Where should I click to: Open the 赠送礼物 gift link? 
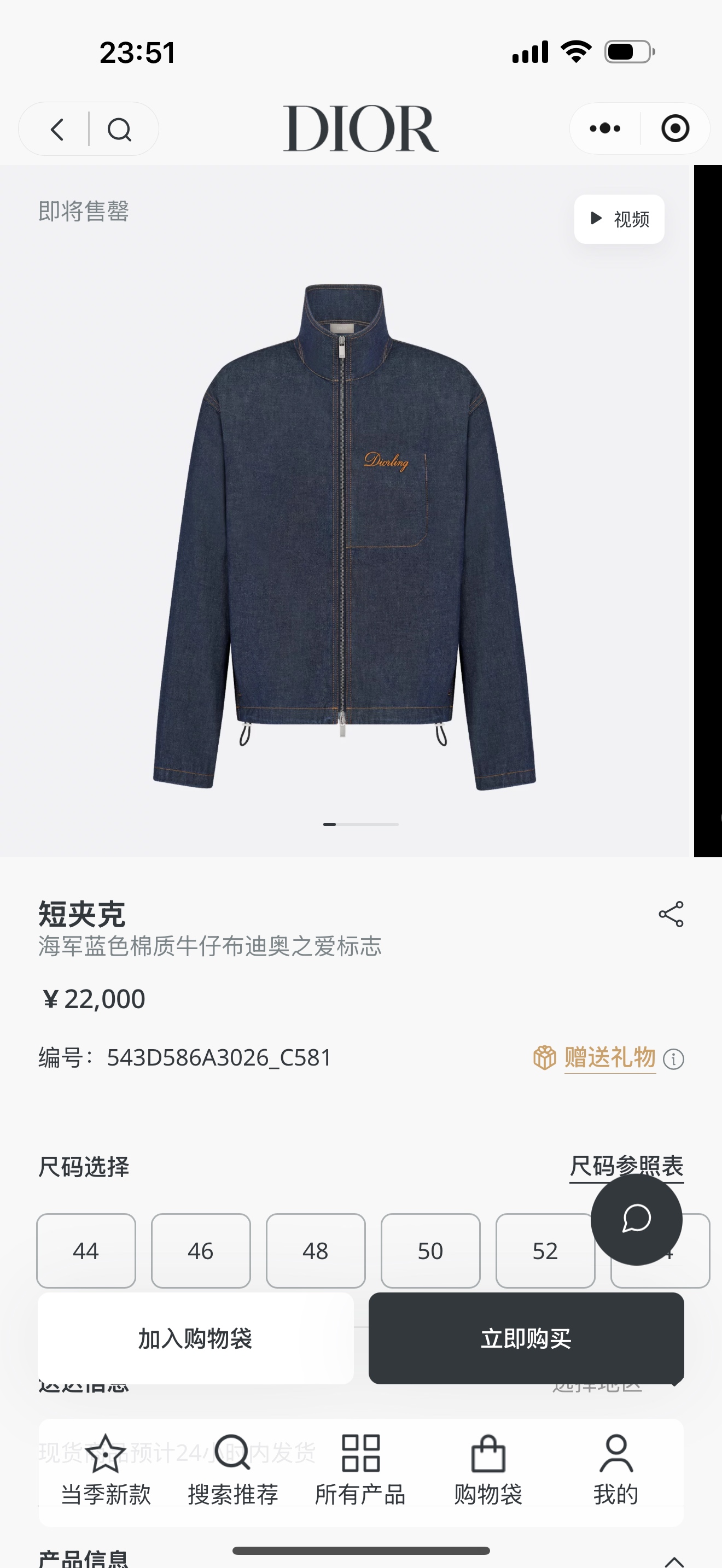tap(609, 1058)
